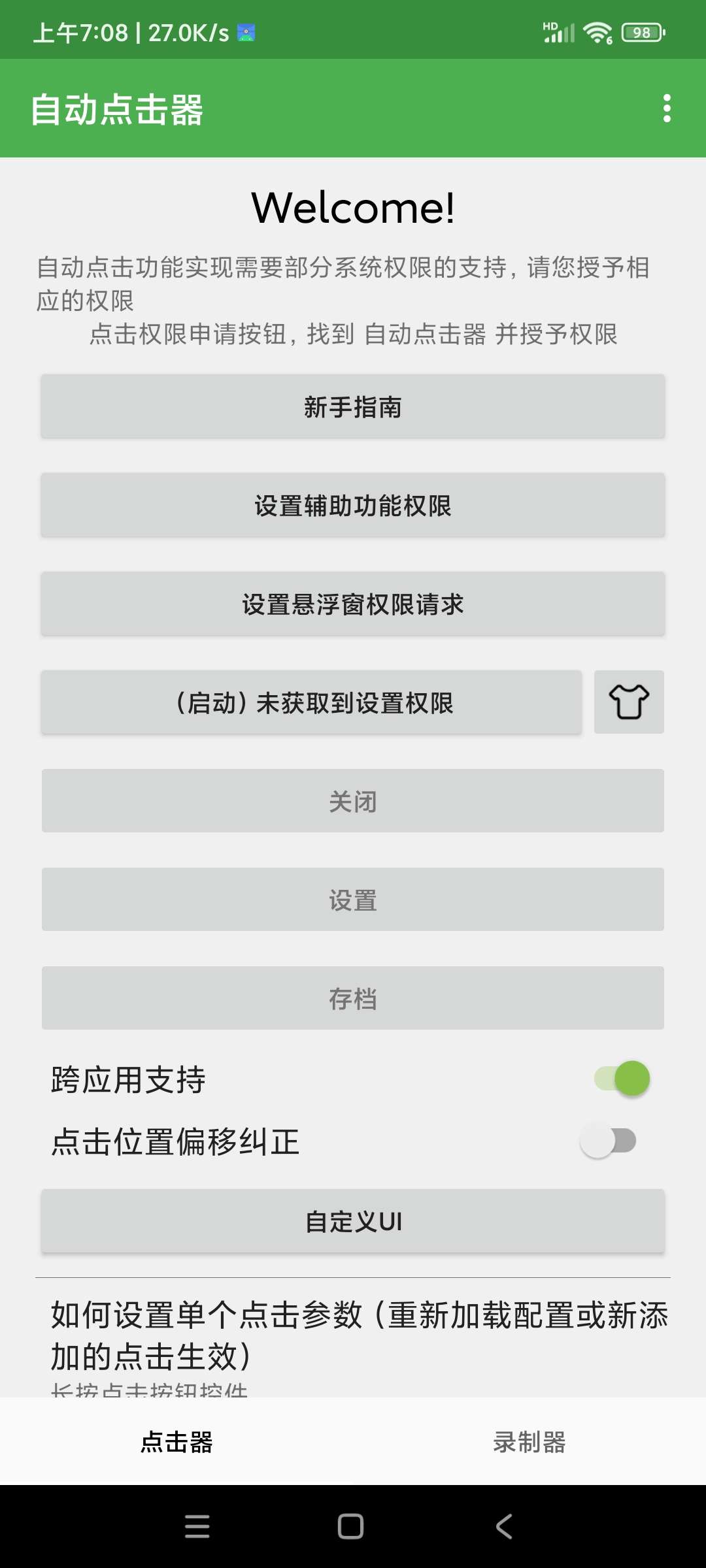This screenshot has width=706, height=1568.
Task: Select the 点击器 tab
Action: (176, 1441)
